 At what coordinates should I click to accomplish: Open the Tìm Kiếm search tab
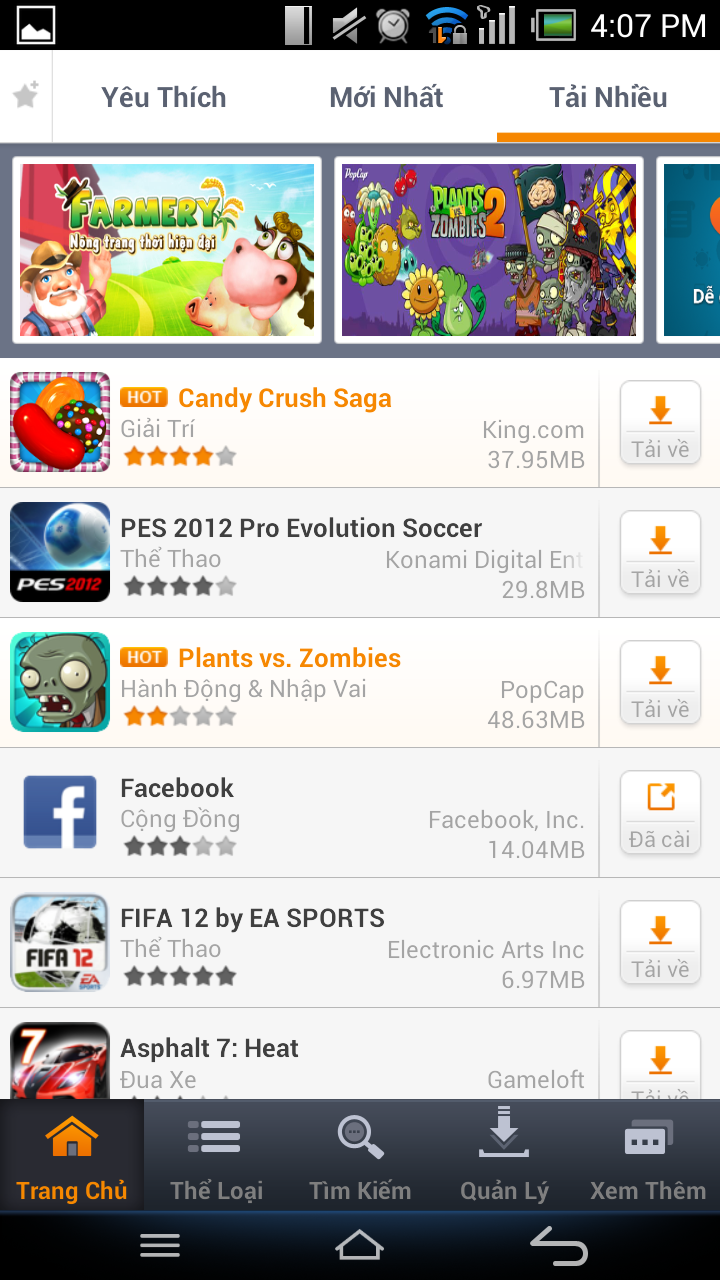(360, 1158)
